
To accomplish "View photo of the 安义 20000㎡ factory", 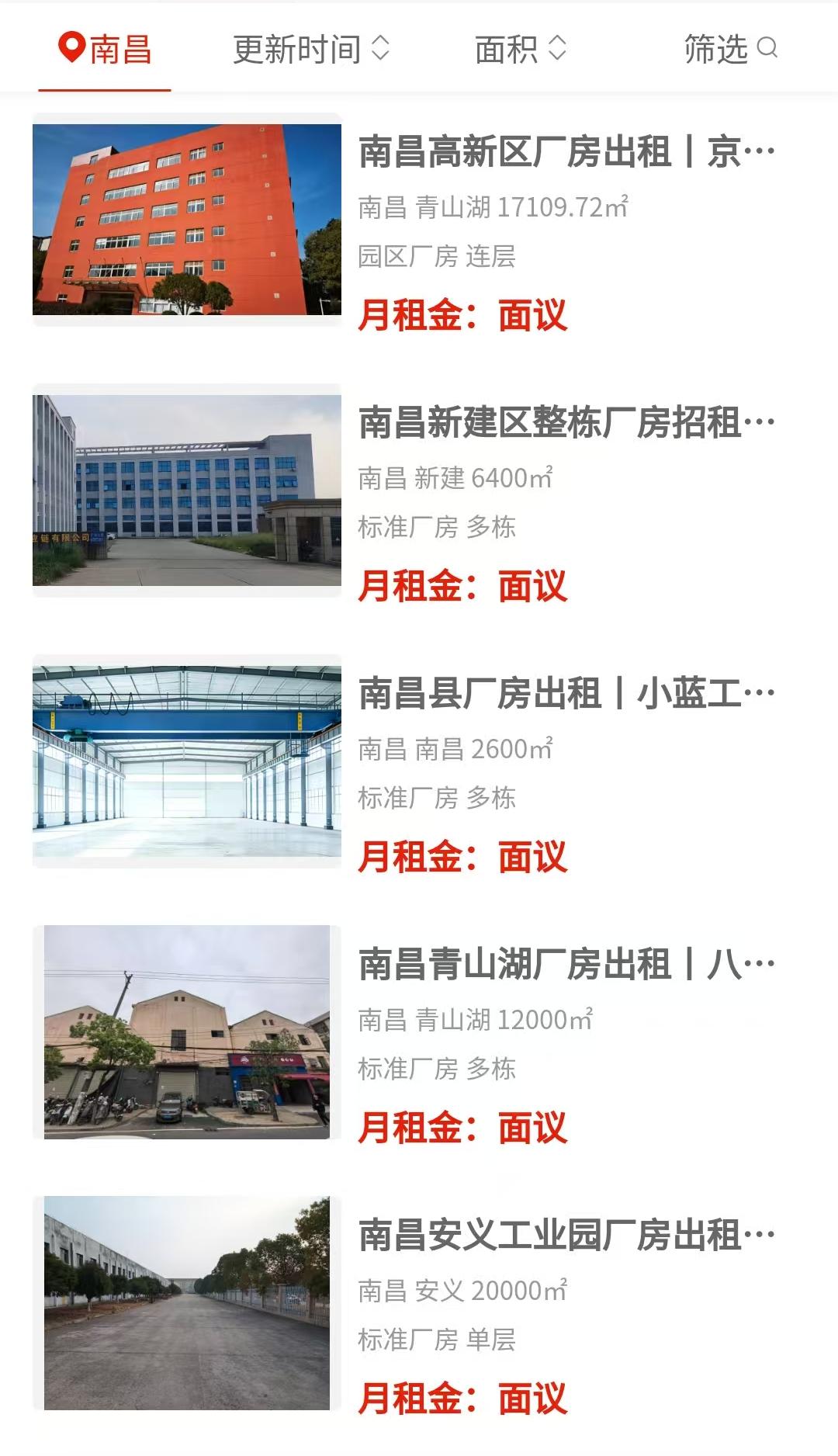I will coord(187,1302).
